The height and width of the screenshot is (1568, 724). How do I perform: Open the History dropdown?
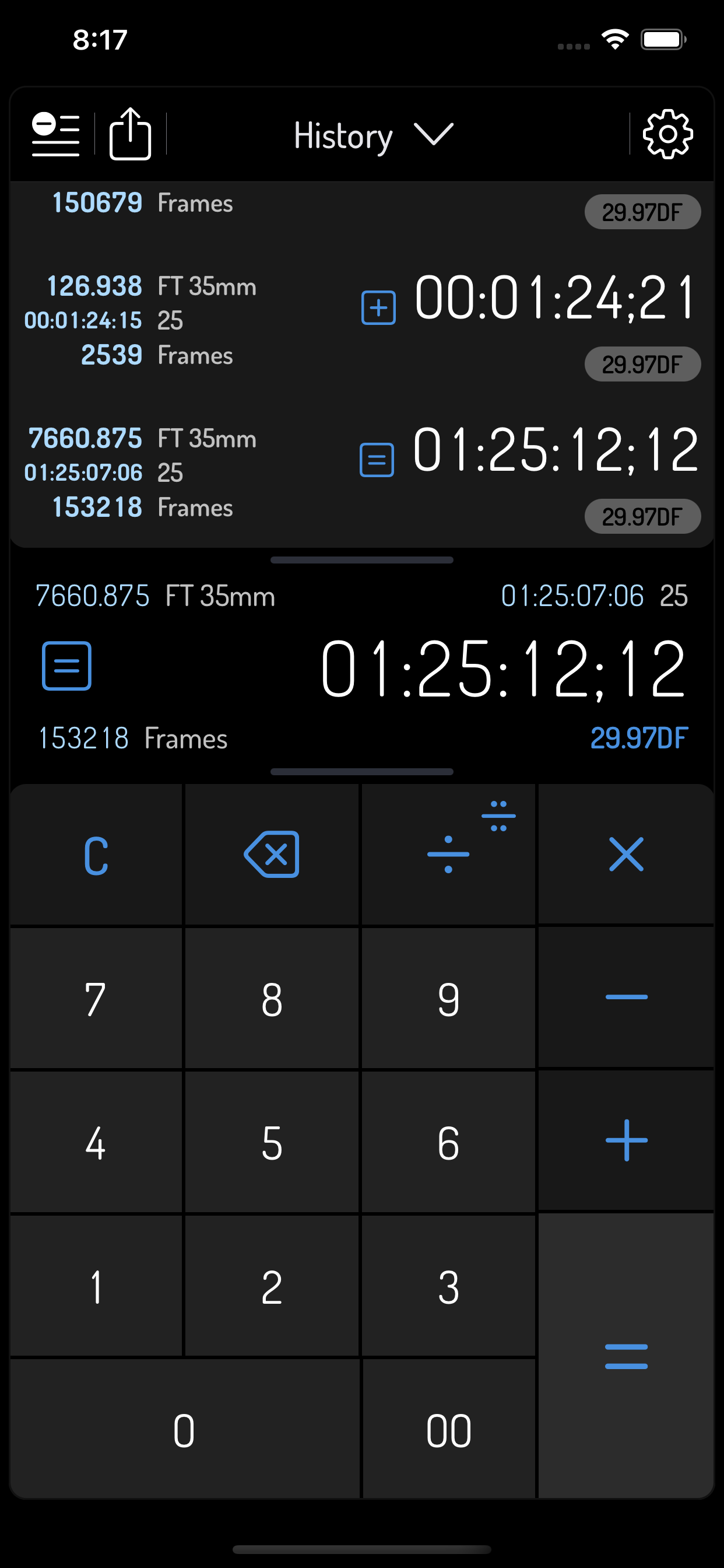point(371,135)
